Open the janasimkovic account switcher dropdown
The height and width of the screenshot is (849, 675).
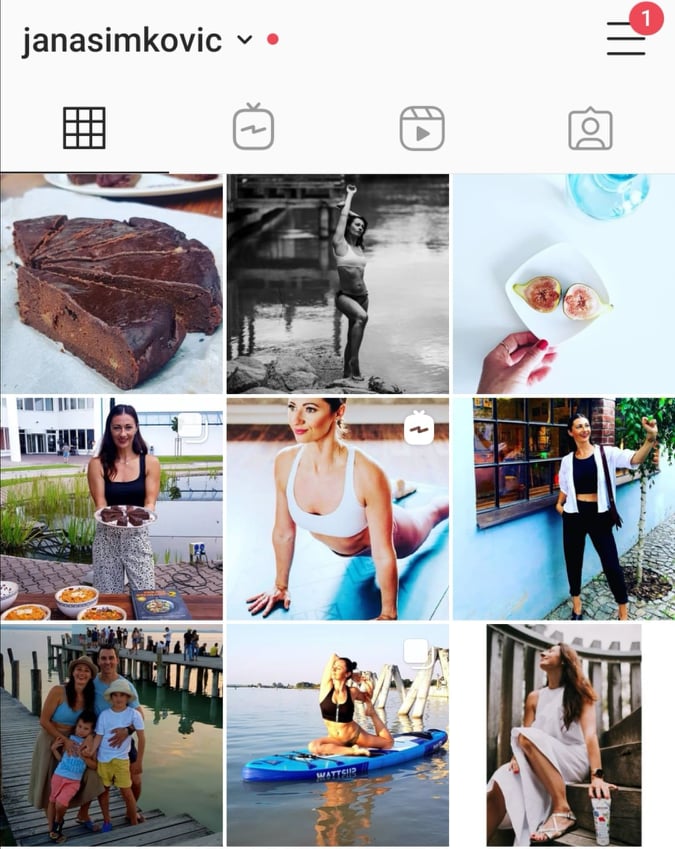(x=244, y=41)
